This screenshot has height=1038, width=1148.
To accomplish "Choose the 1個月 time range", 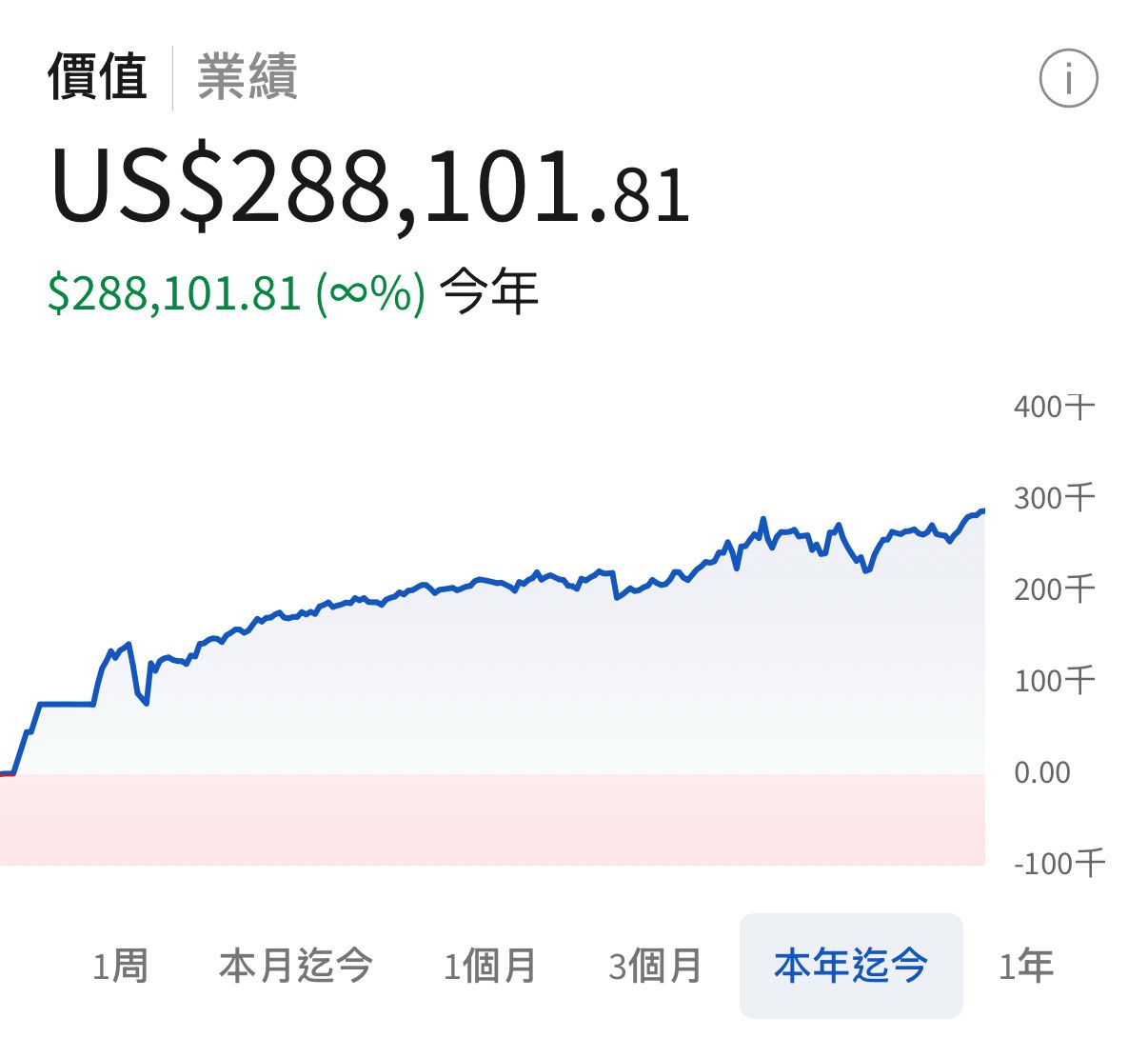I will click(x=490, y=967).
